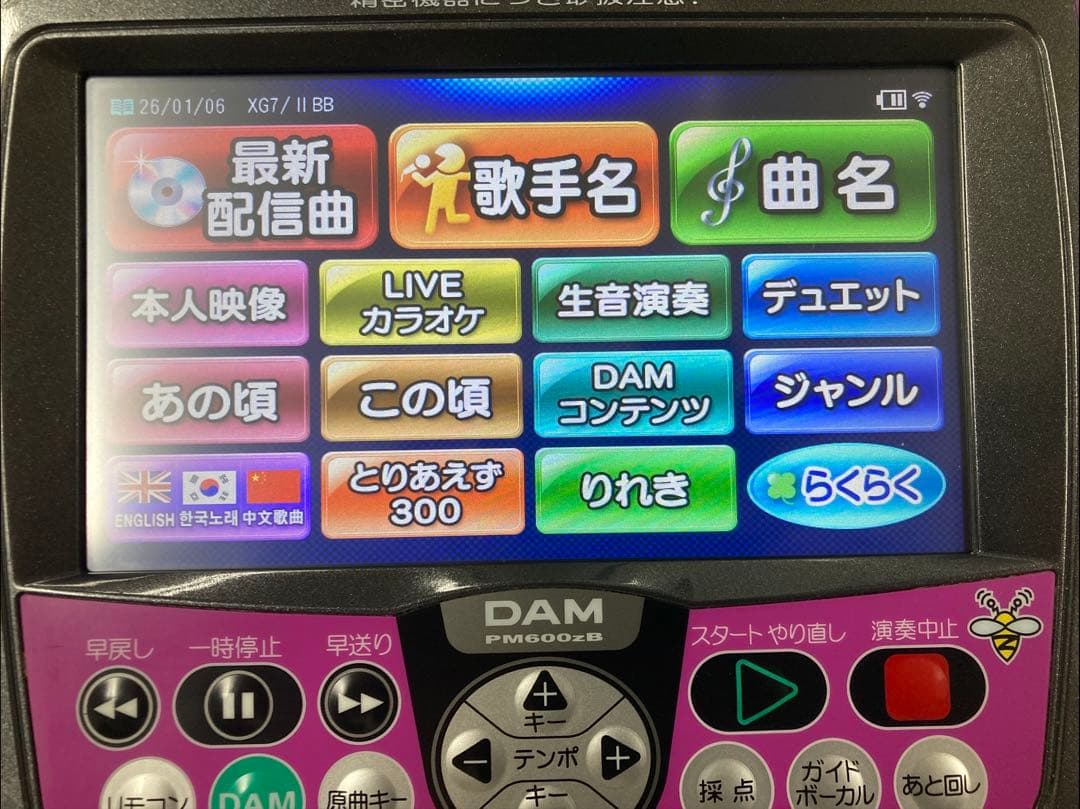Browse by ジャンル genre

[843, 390]
